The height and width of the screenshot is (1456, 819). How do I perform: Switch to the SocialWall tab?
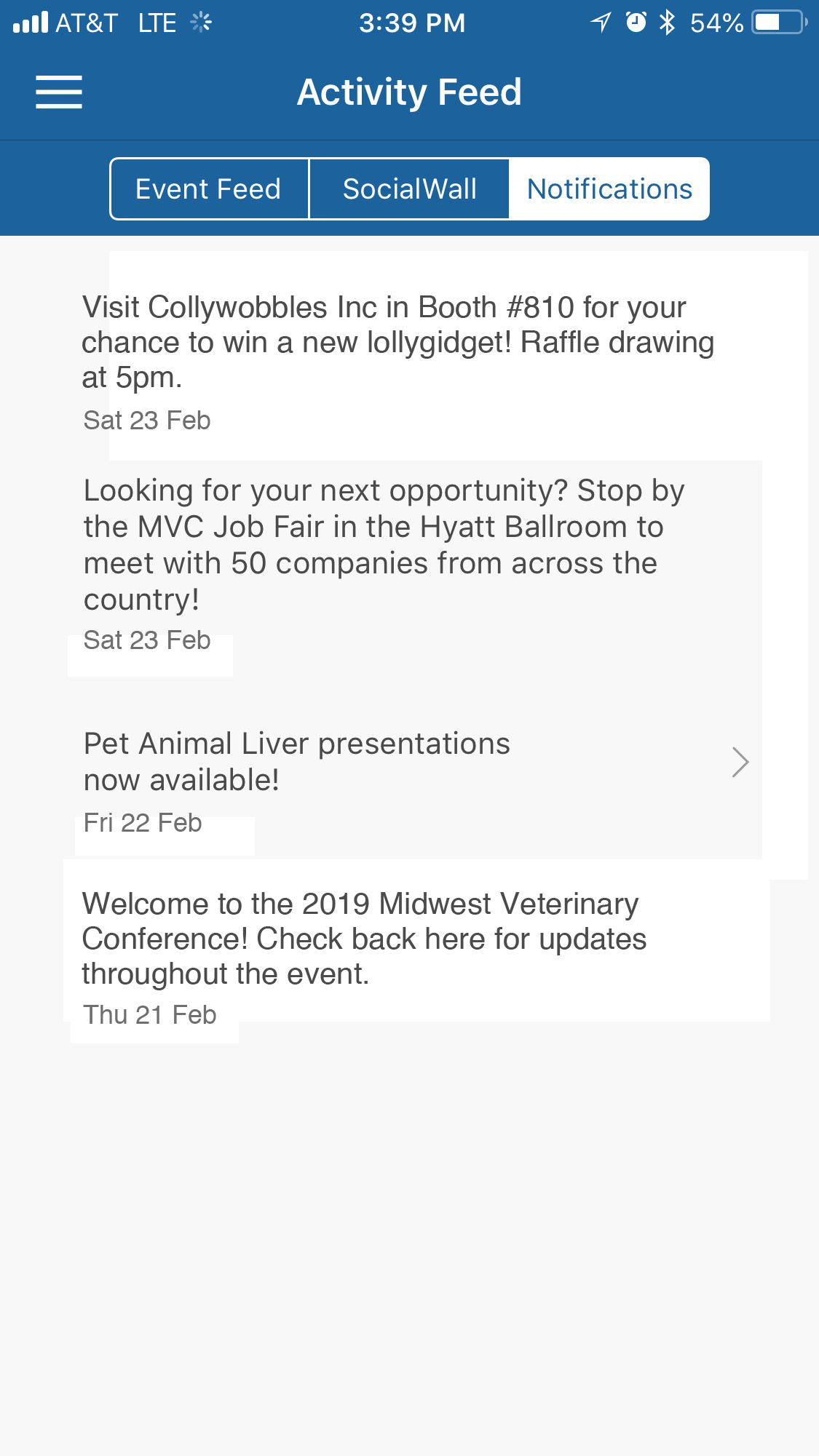[409, 189]
